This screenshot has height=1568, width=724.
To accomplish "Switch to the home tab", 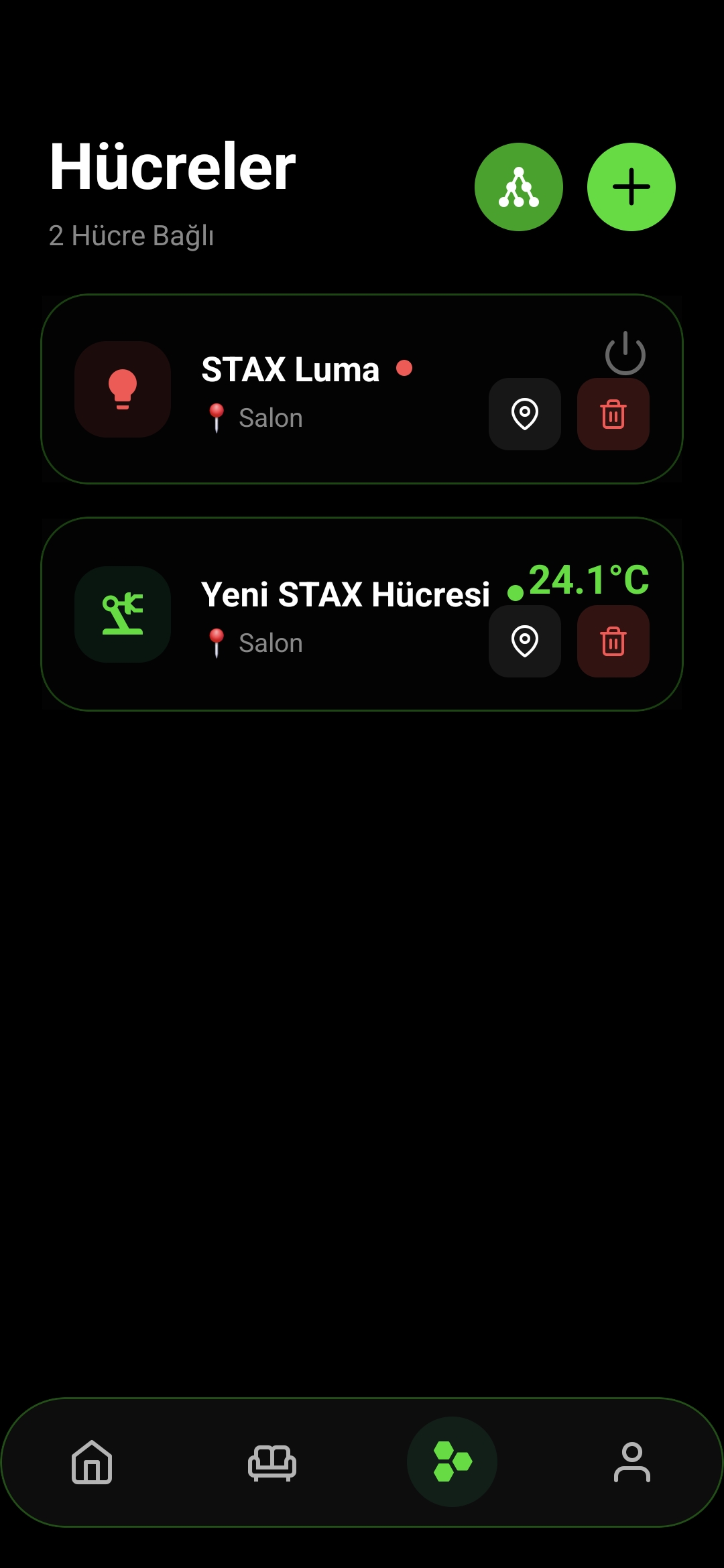I will pyautogui.click(x=92, y=1462).
